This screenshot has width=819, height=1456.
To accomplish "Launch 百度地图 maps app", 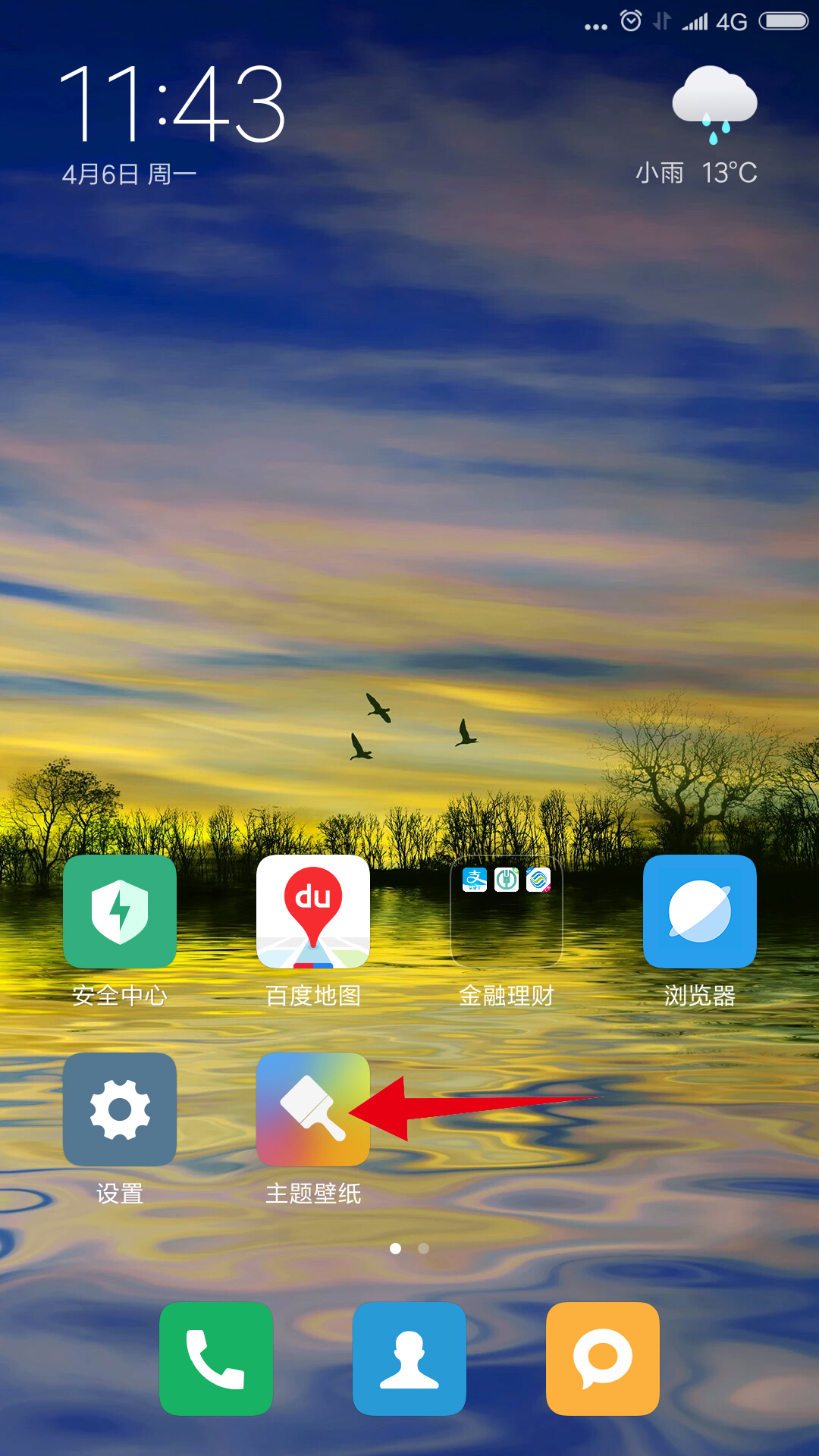I will point(313,912).
